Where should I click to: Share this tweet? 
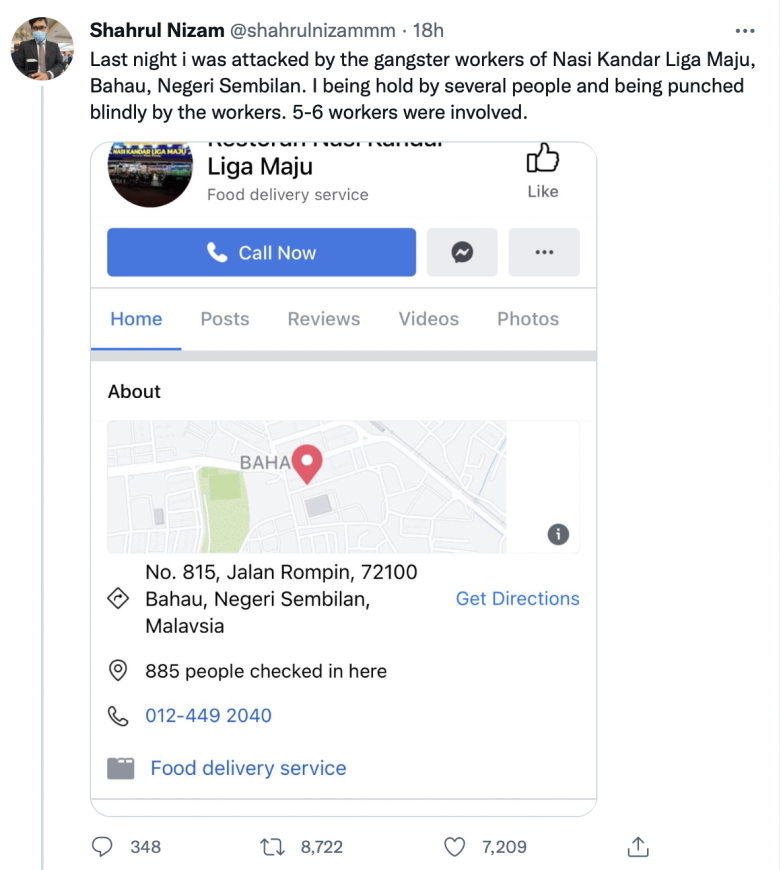638,847
